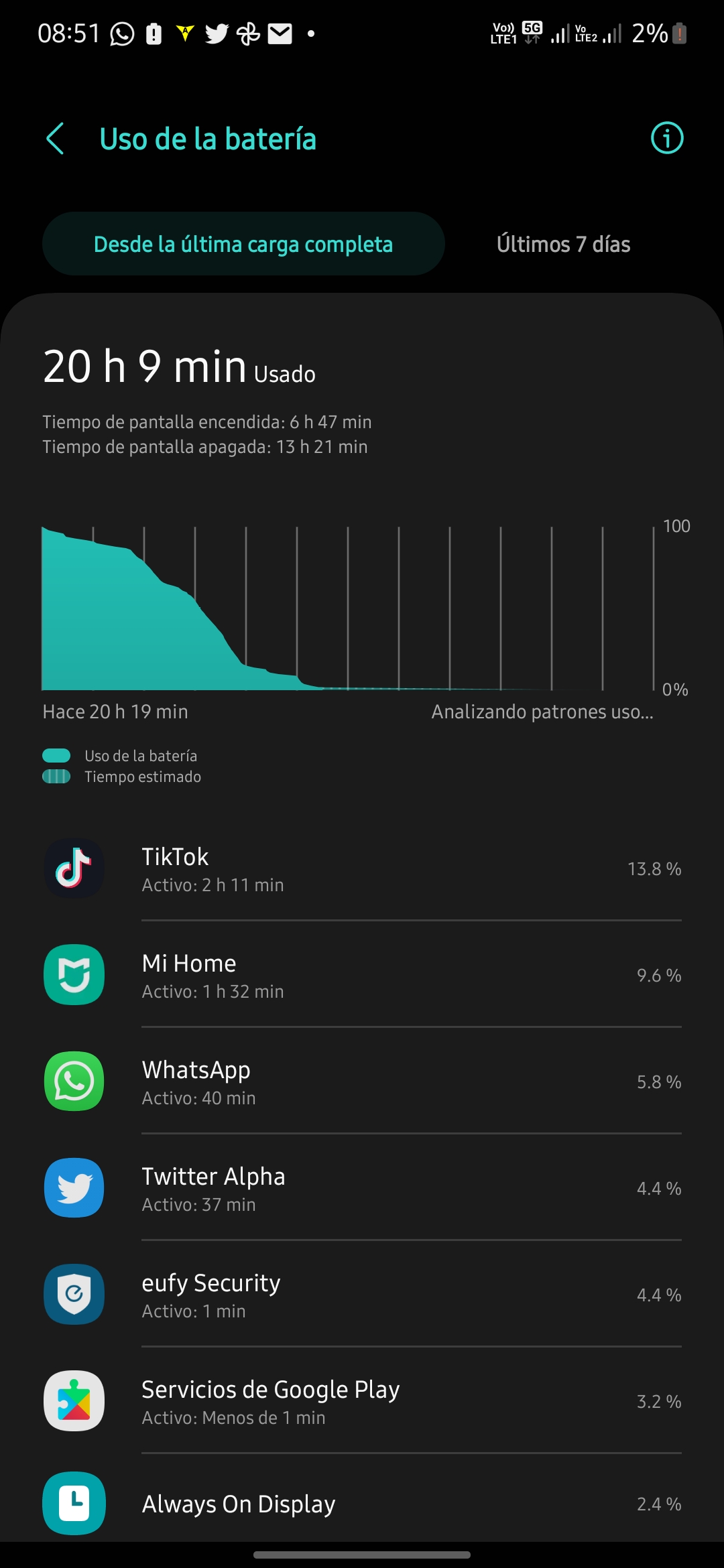
Task: View WhatsApp battery usage details
Action: coord(362,1082)
